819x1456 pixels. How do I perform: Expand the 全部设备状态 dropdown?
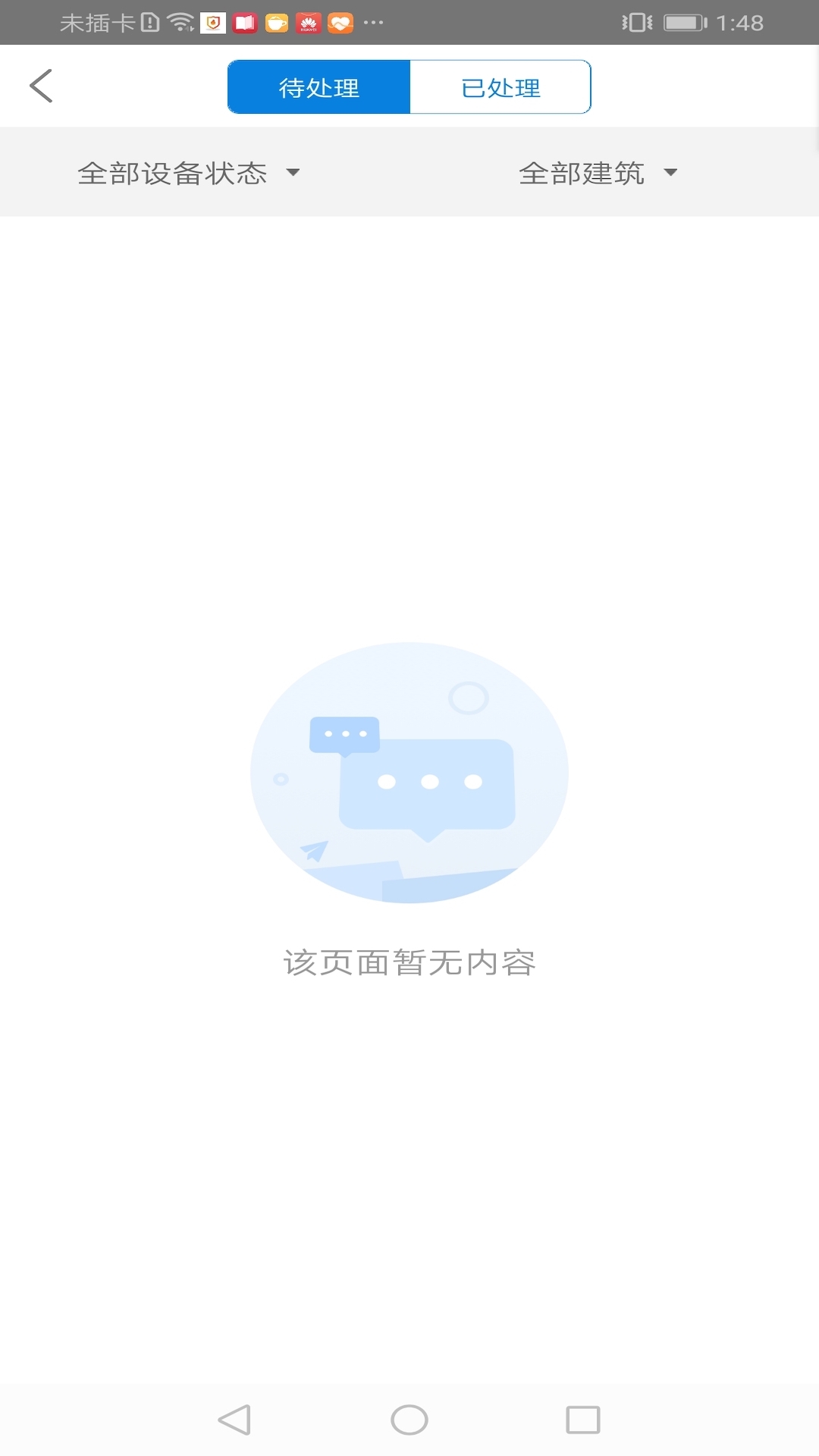tap(189, 173)
